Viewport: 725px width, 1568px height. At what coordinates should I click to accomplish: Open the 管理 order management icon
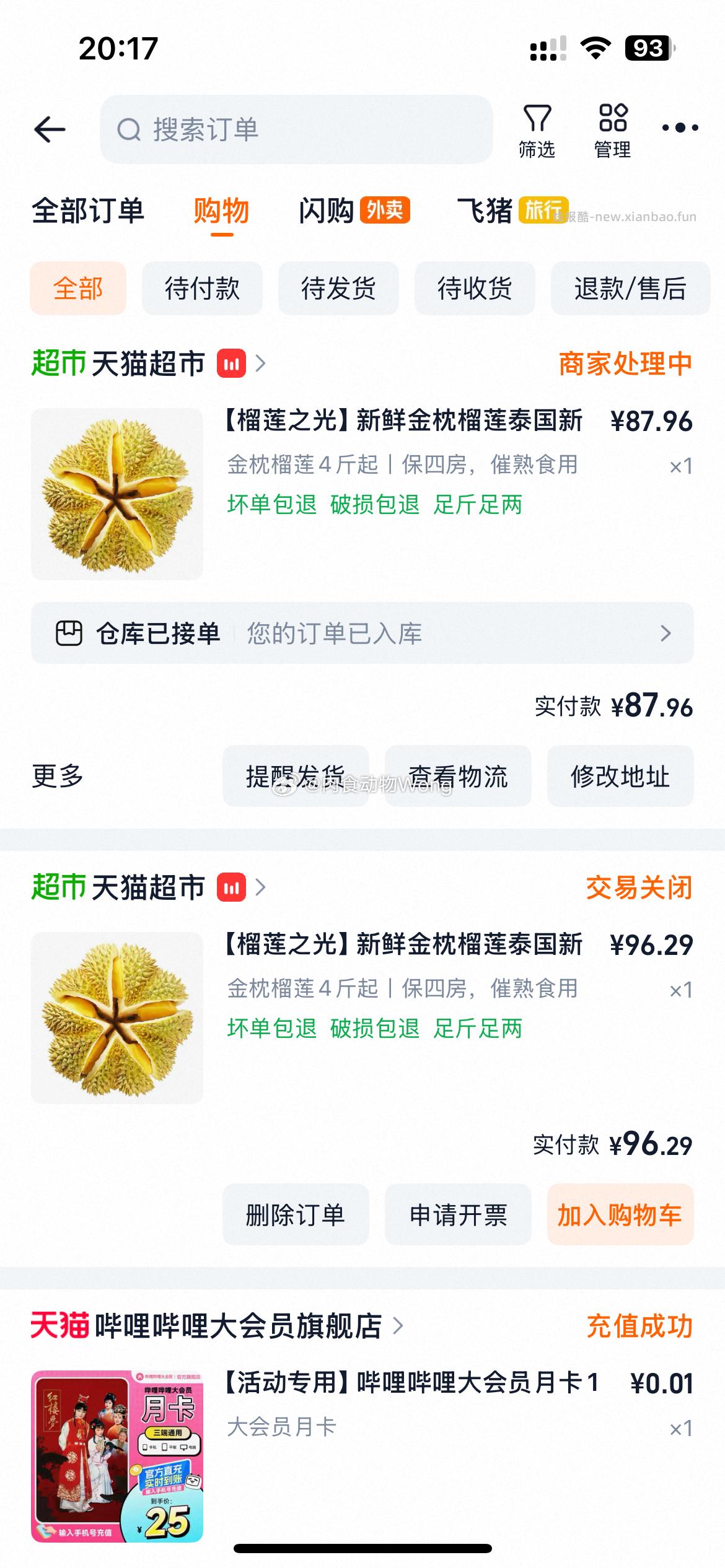[612, 128]
